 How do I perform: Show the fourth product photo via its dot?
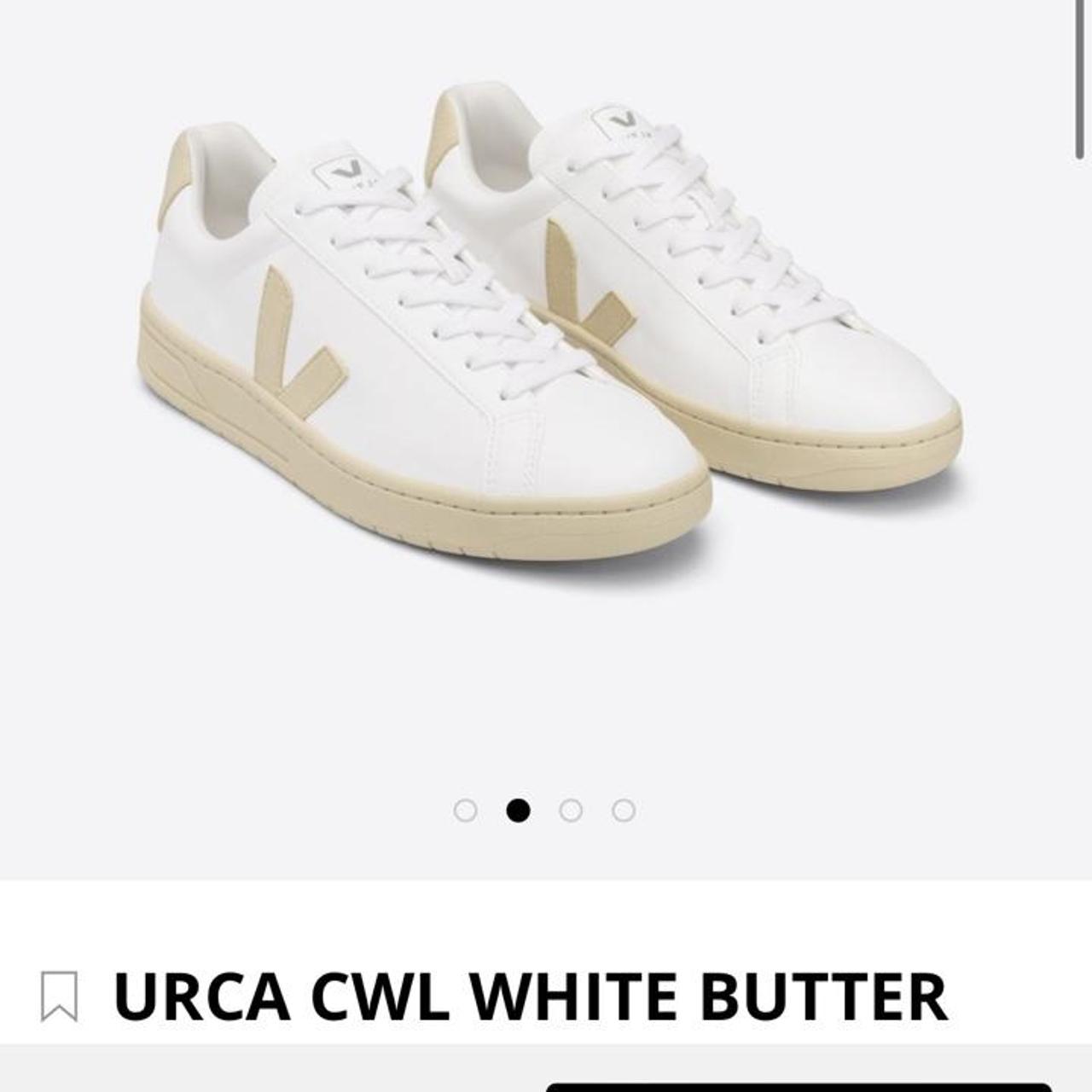624,810
